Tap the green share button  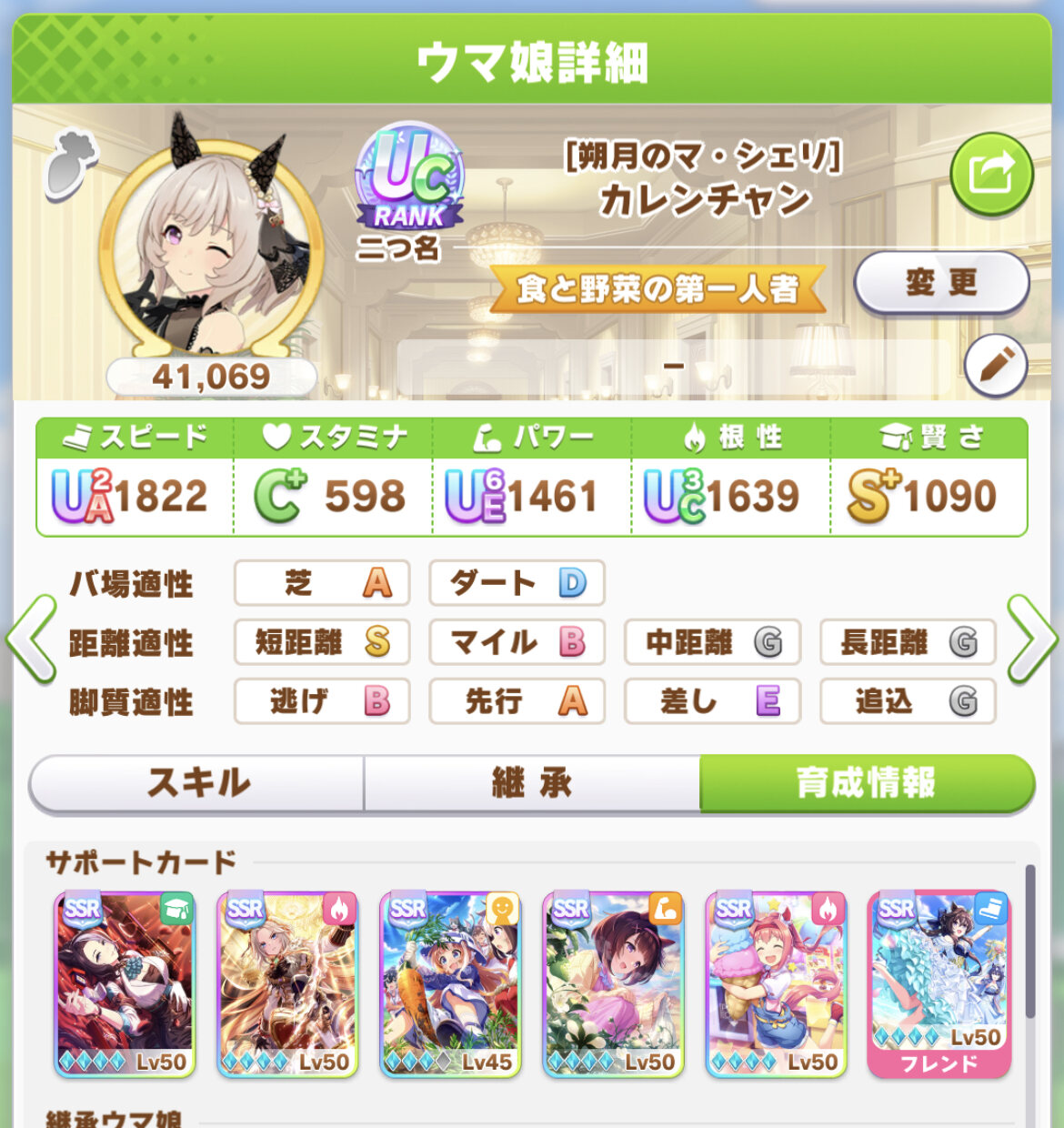[992, 175]
